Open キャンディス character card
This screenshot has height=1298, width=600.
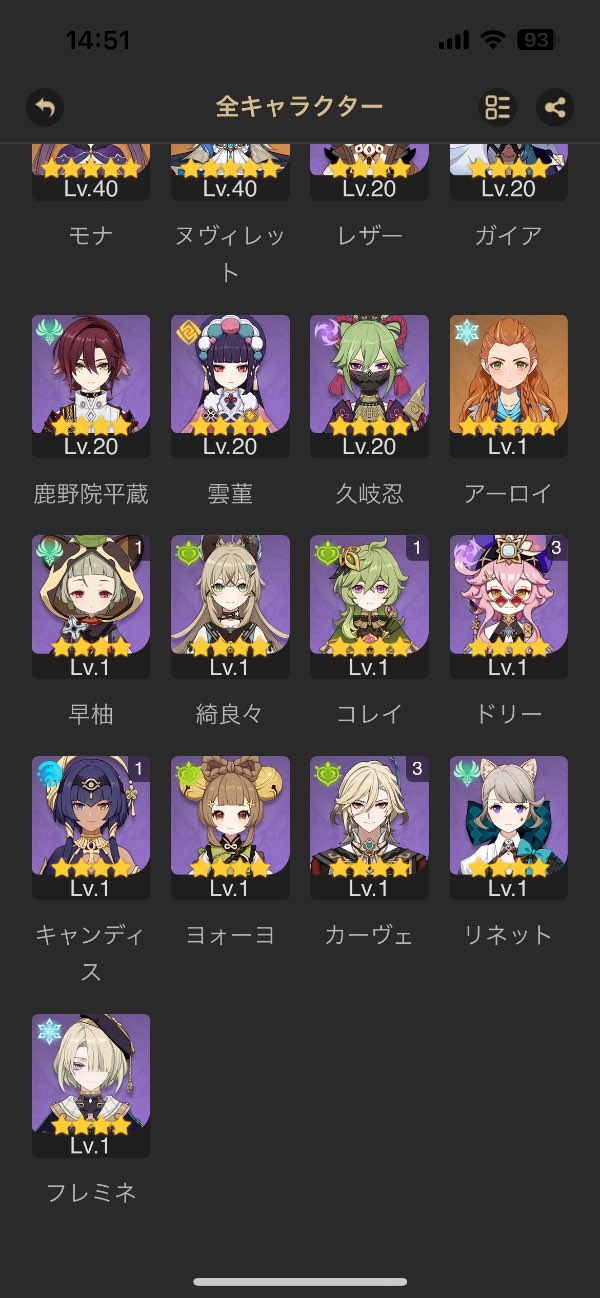click(x=91, y=827)
